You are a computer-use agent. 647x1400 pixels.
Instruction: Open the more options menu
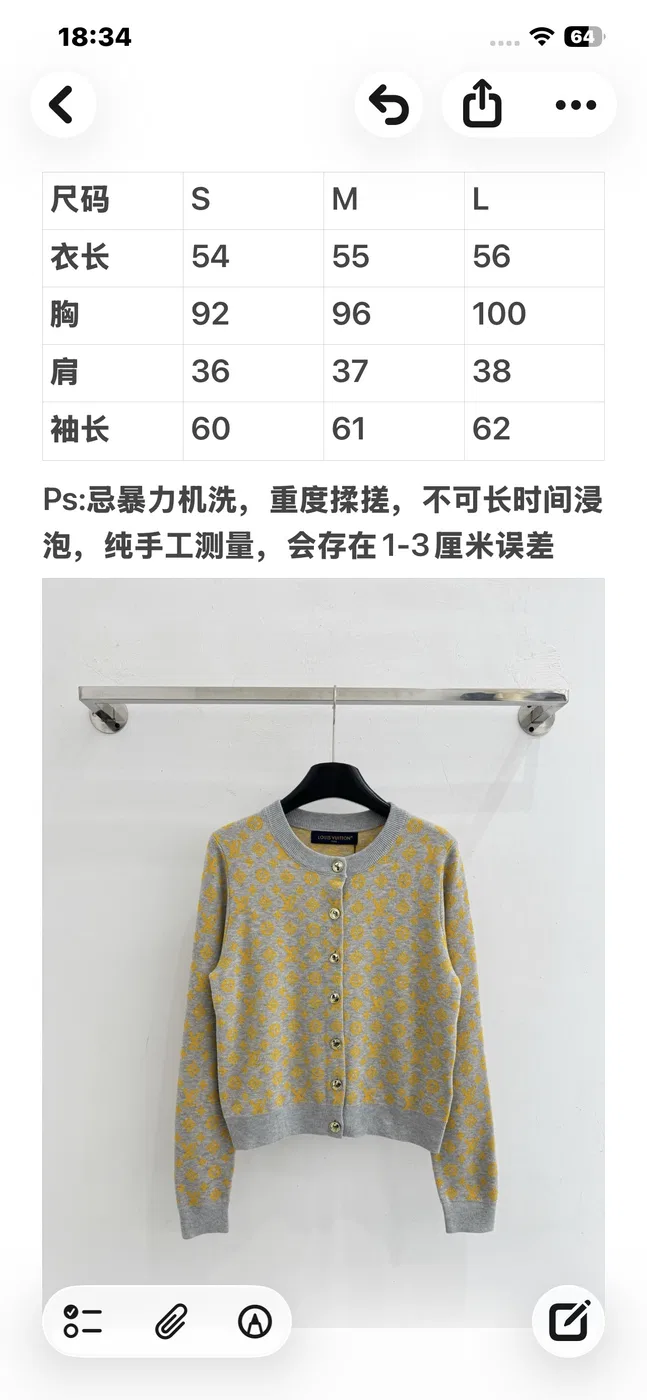point(575,104)
